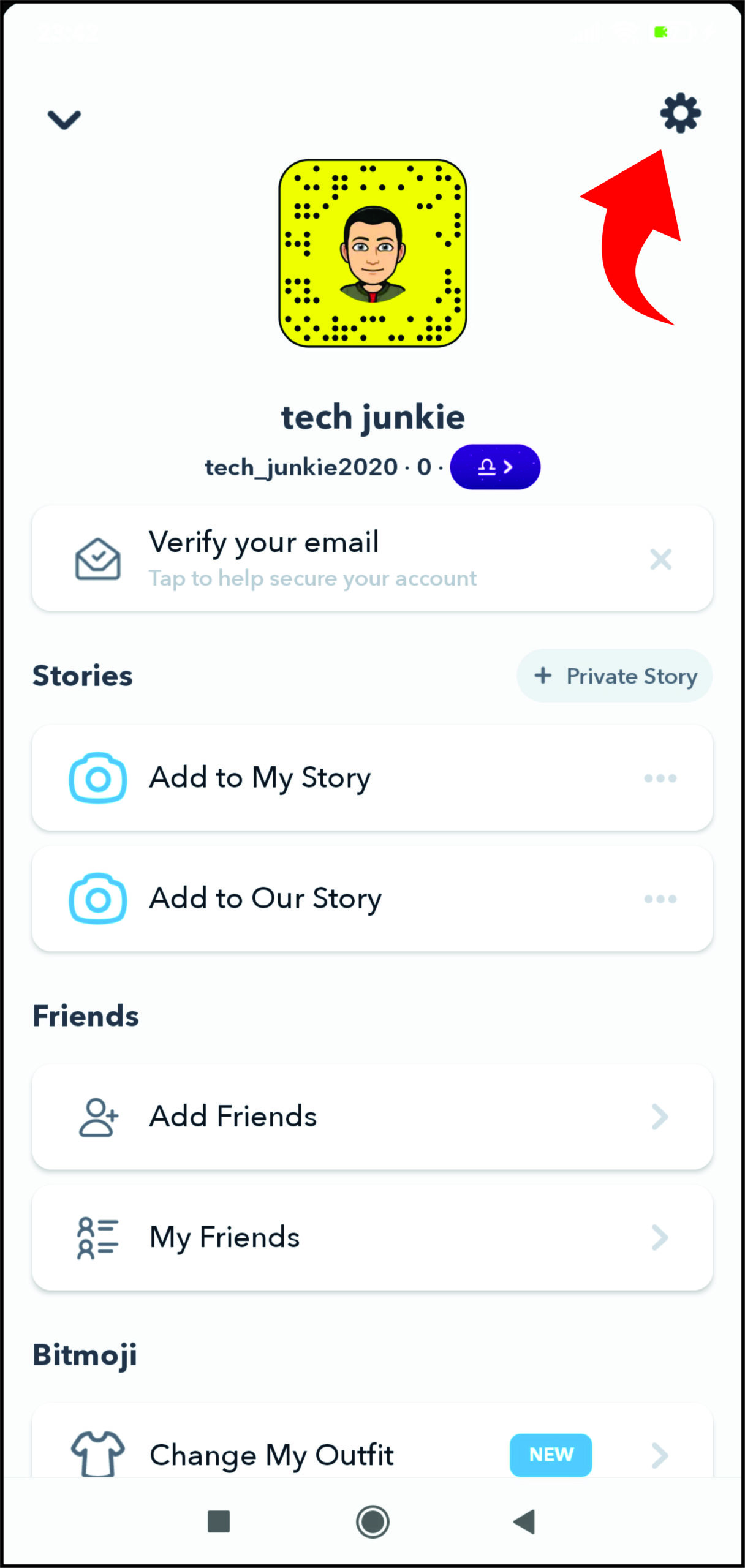Screen dimensions: 745x1568
Task: Open settings via the gear icon
Action: [680, 113]
